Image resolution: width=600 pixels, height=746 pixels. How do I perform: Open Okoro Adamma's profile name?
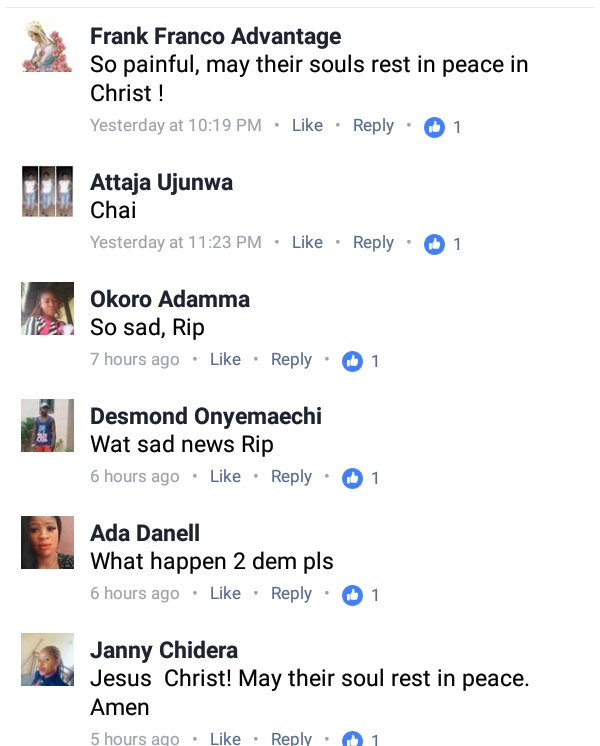[x=170, y=299]
